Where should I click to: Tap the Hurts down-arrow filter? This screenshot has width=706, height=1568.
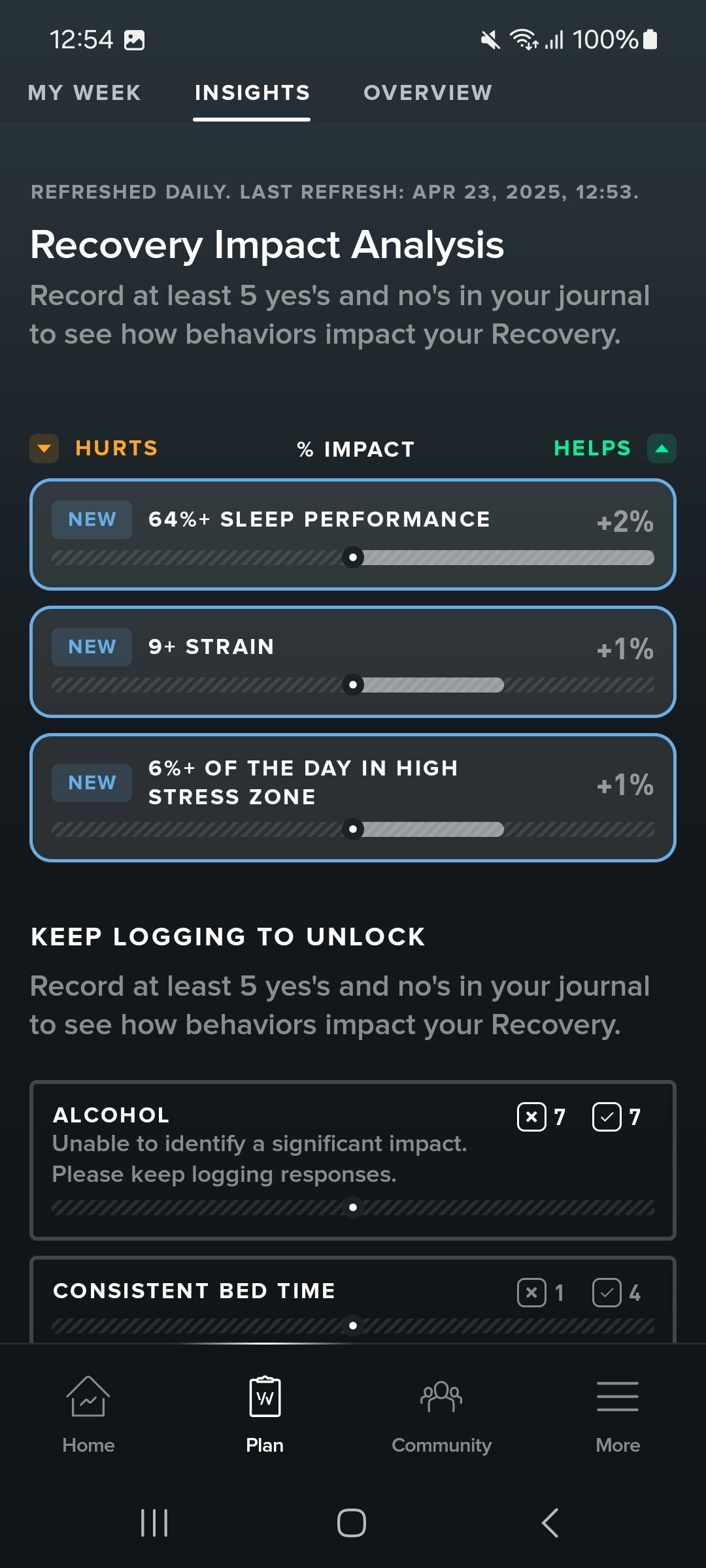(x=44, y=449)
